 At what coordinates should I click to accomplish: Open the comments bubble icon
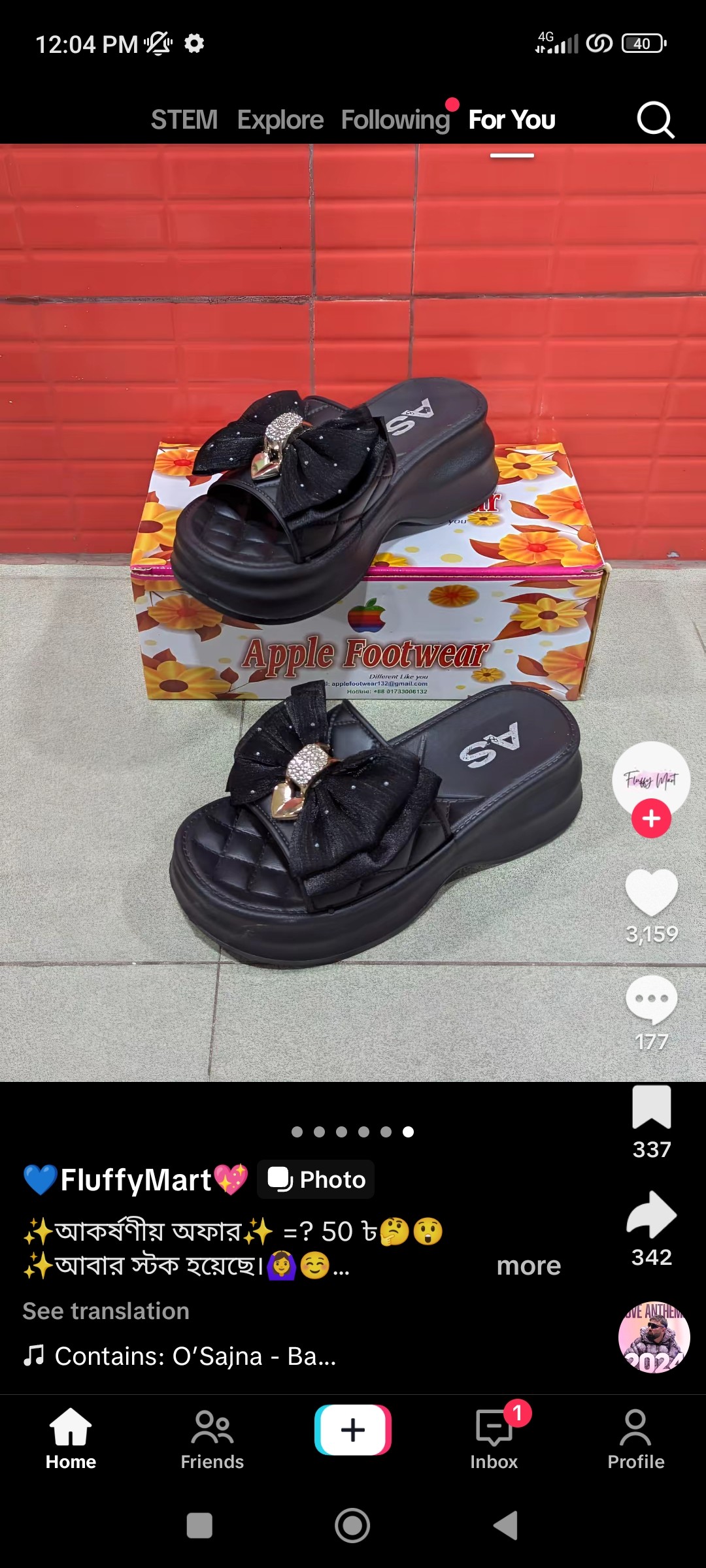651,1000
